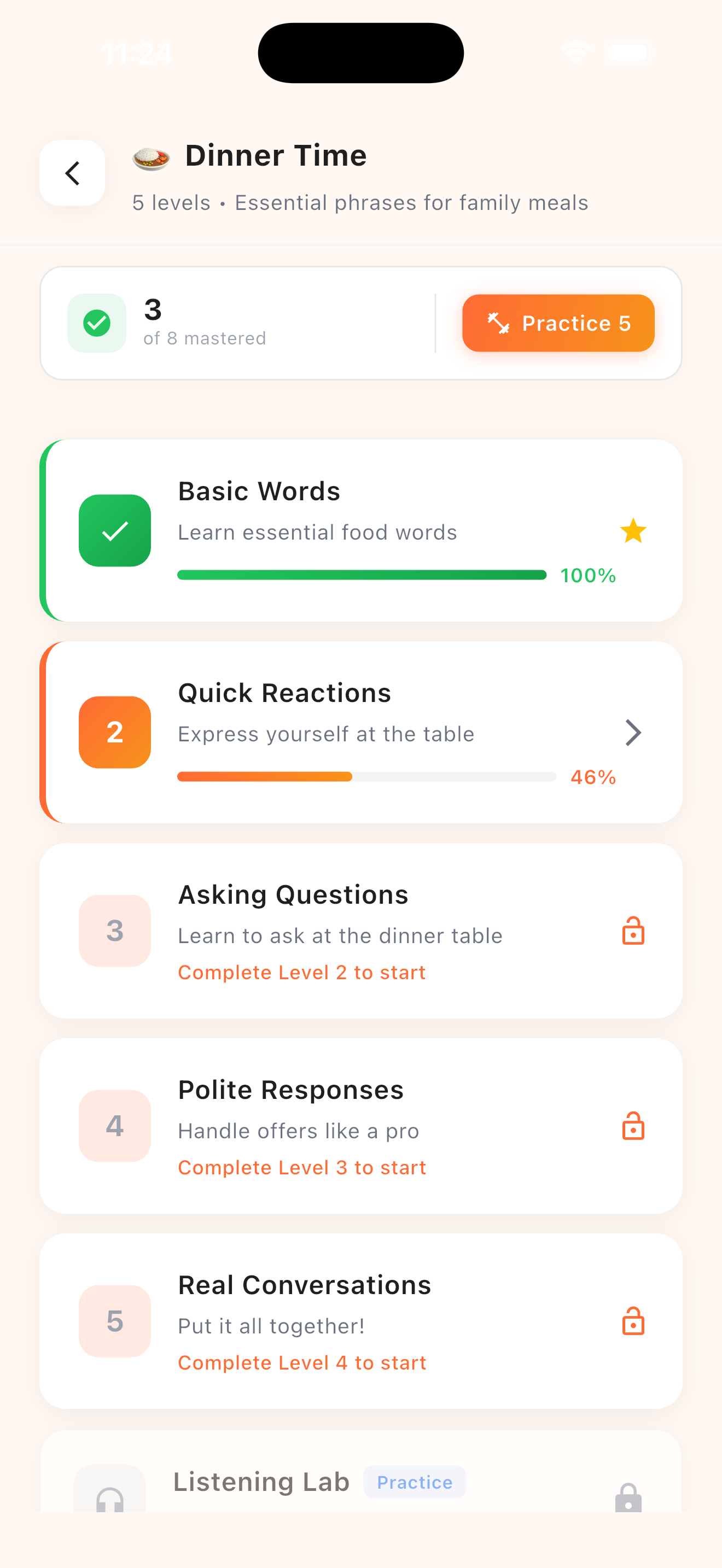Select the locked Polite Responses level
722x1568 pixels.
tap(360, 1126)
